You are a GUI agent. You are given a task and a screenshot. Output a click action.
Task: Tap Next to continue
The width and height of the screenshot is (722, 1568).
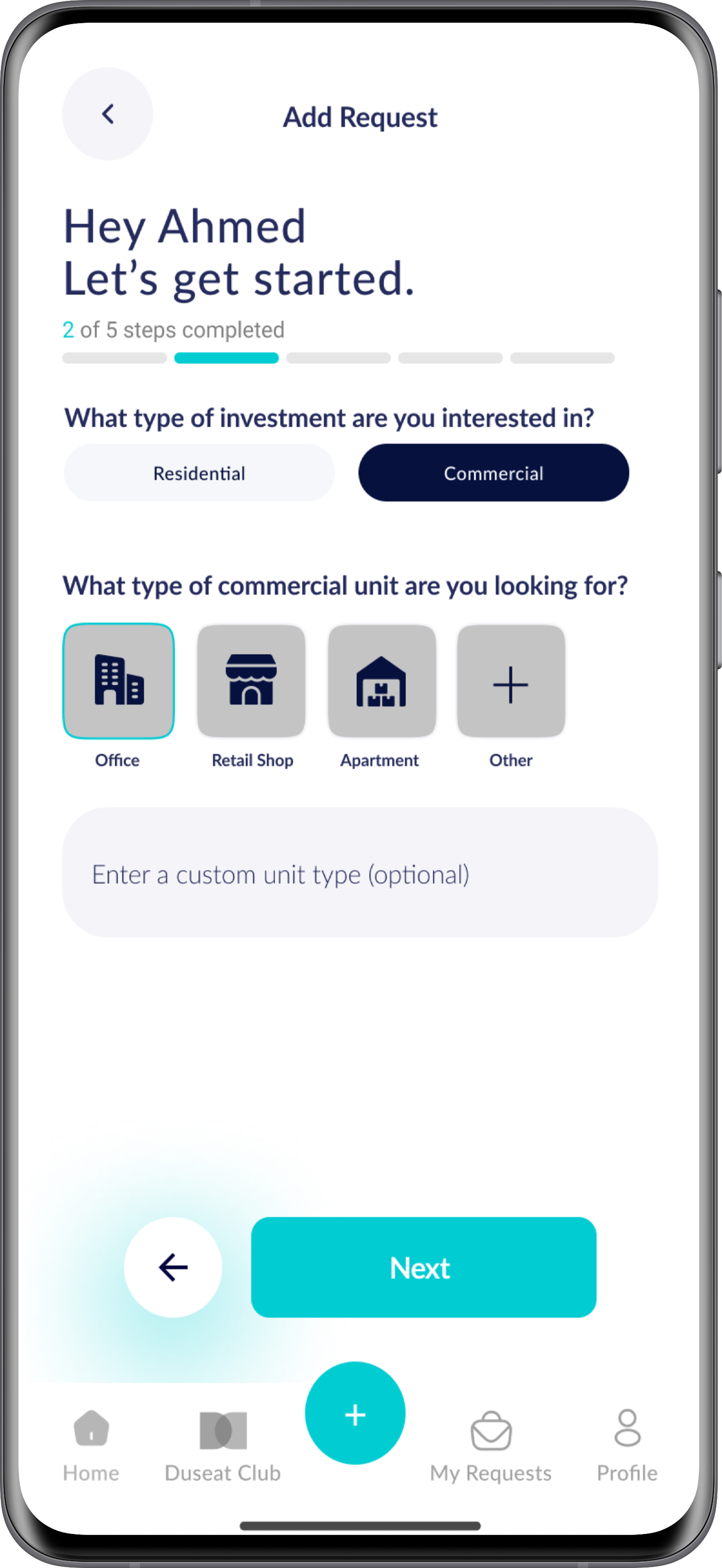(x=423, y=1266)
